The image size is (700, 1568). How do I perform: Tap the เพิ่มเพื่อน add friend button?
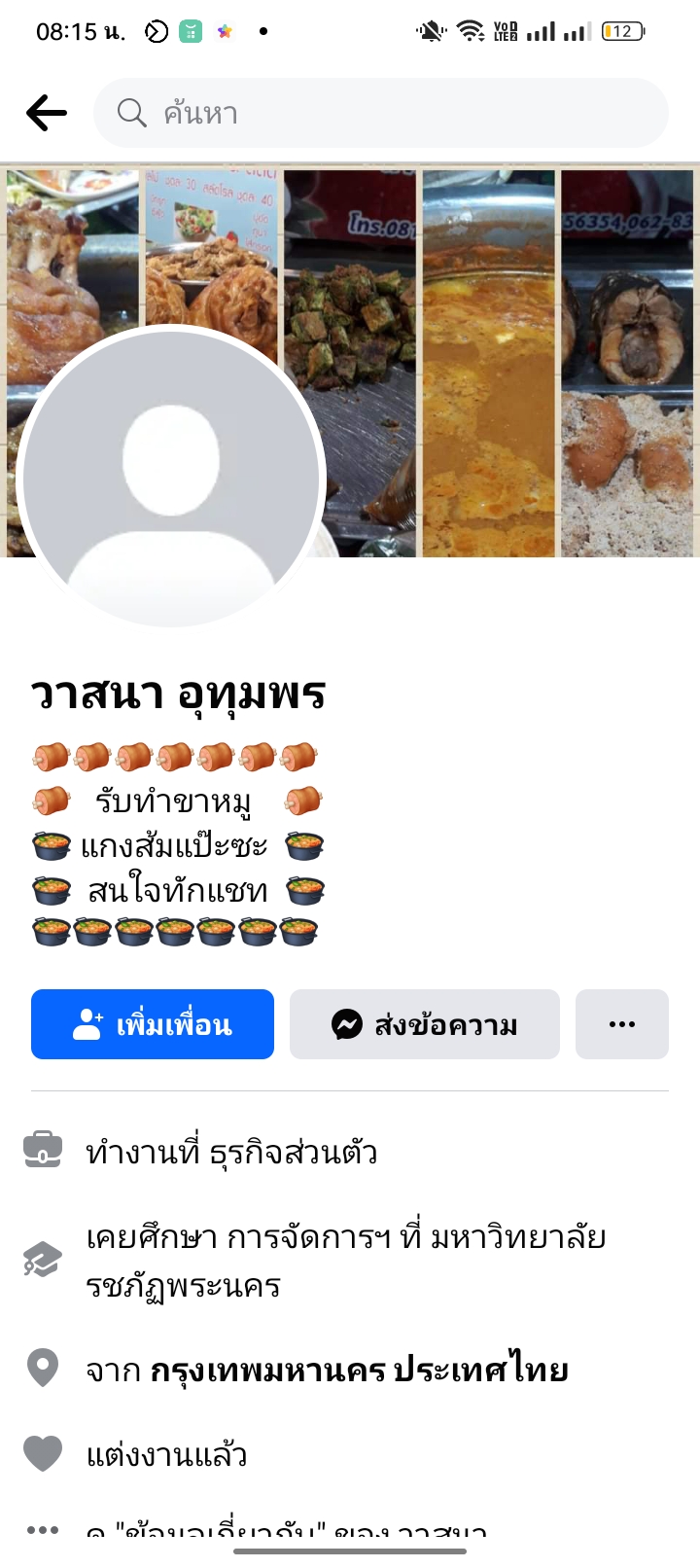pyautogui.click(x=153, y=1024)
